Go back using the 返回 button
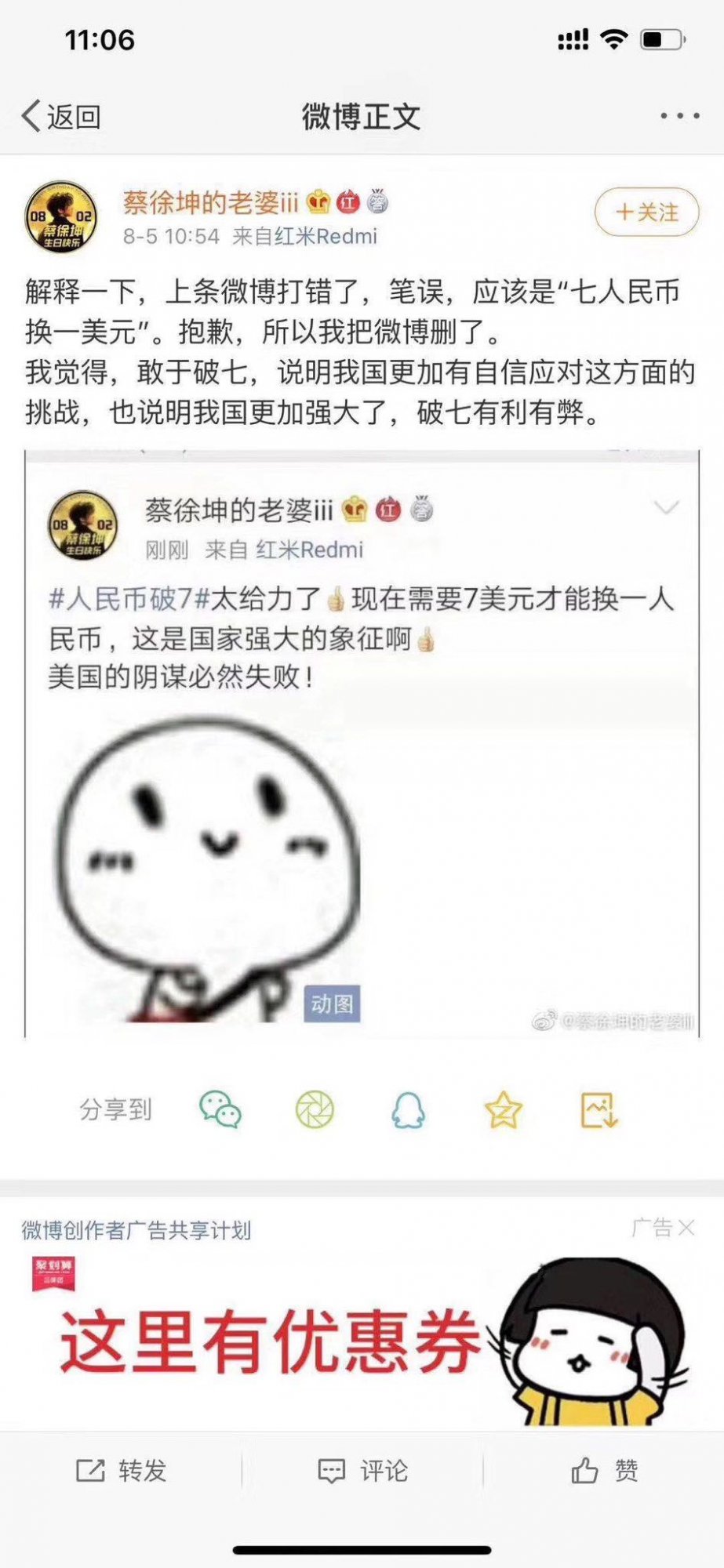 [61, 117]
